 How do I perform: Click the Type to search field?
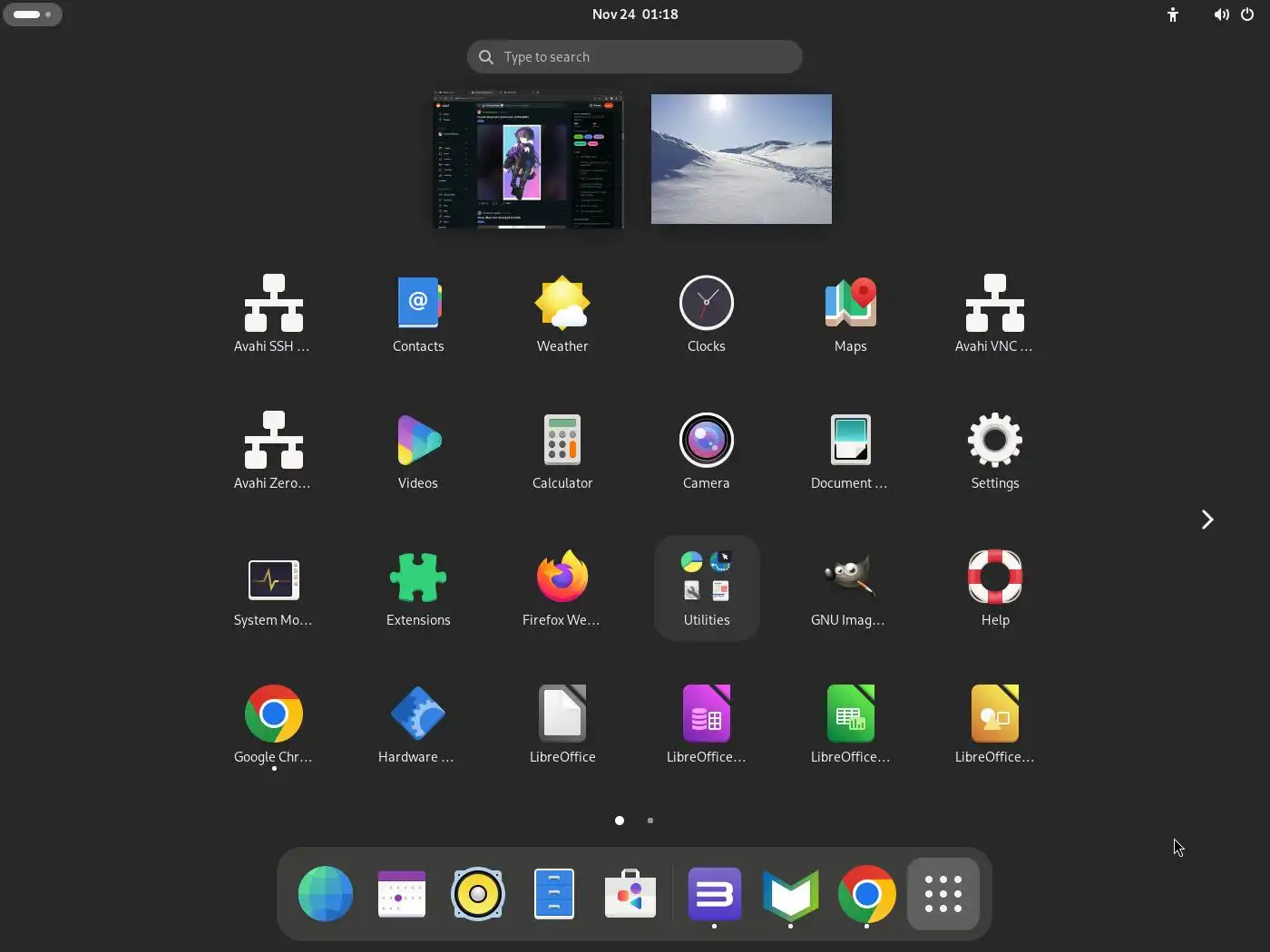pos(635,57)
